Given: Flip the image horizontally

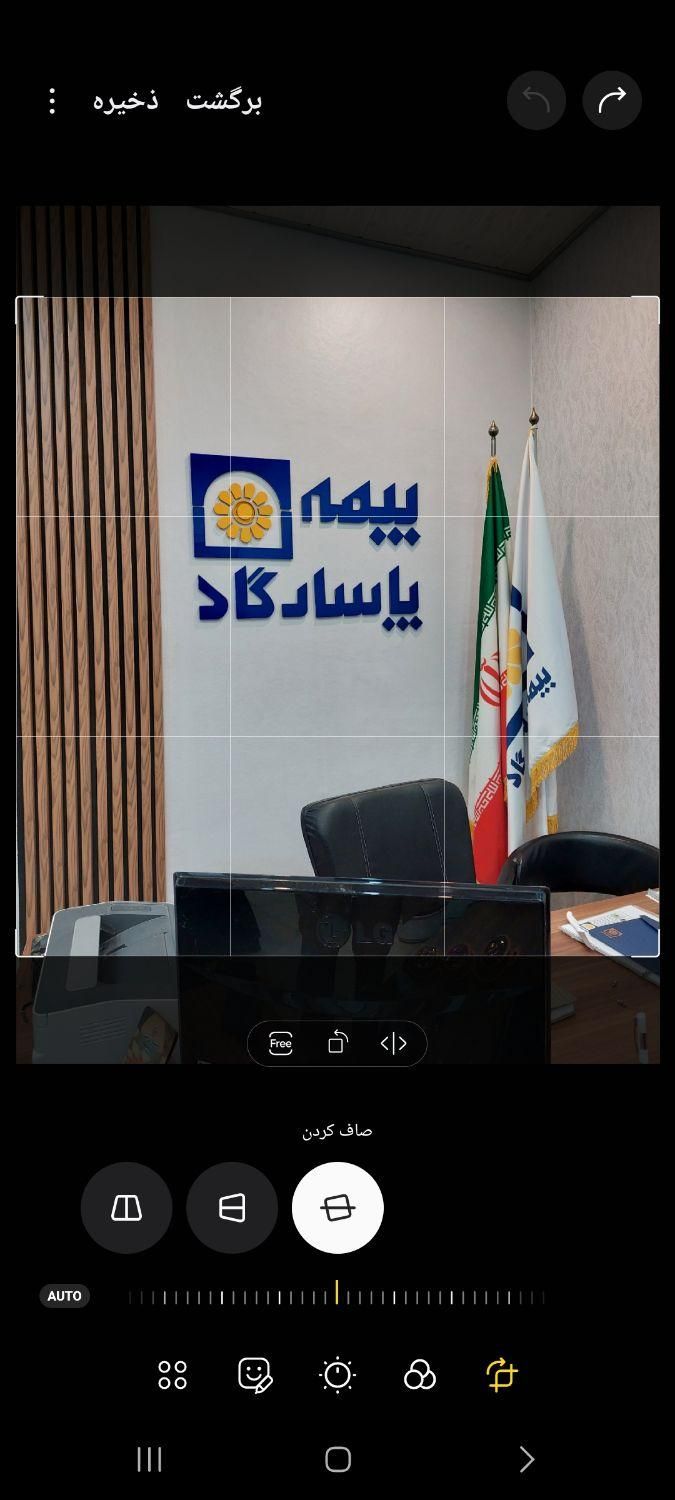Looking at the screenshot, I should tap(393, 1044).
